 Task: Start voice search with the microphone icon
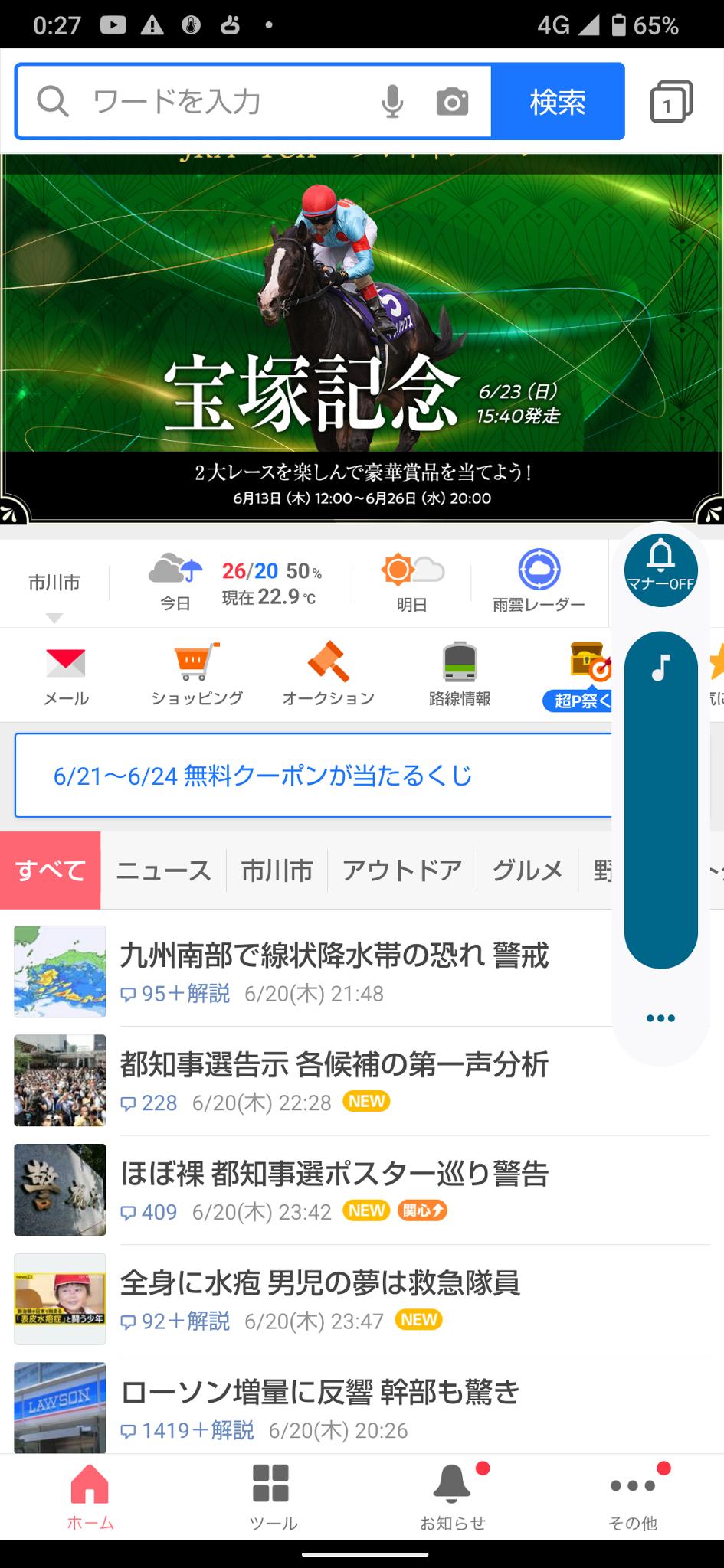click(x=392, y=101)
